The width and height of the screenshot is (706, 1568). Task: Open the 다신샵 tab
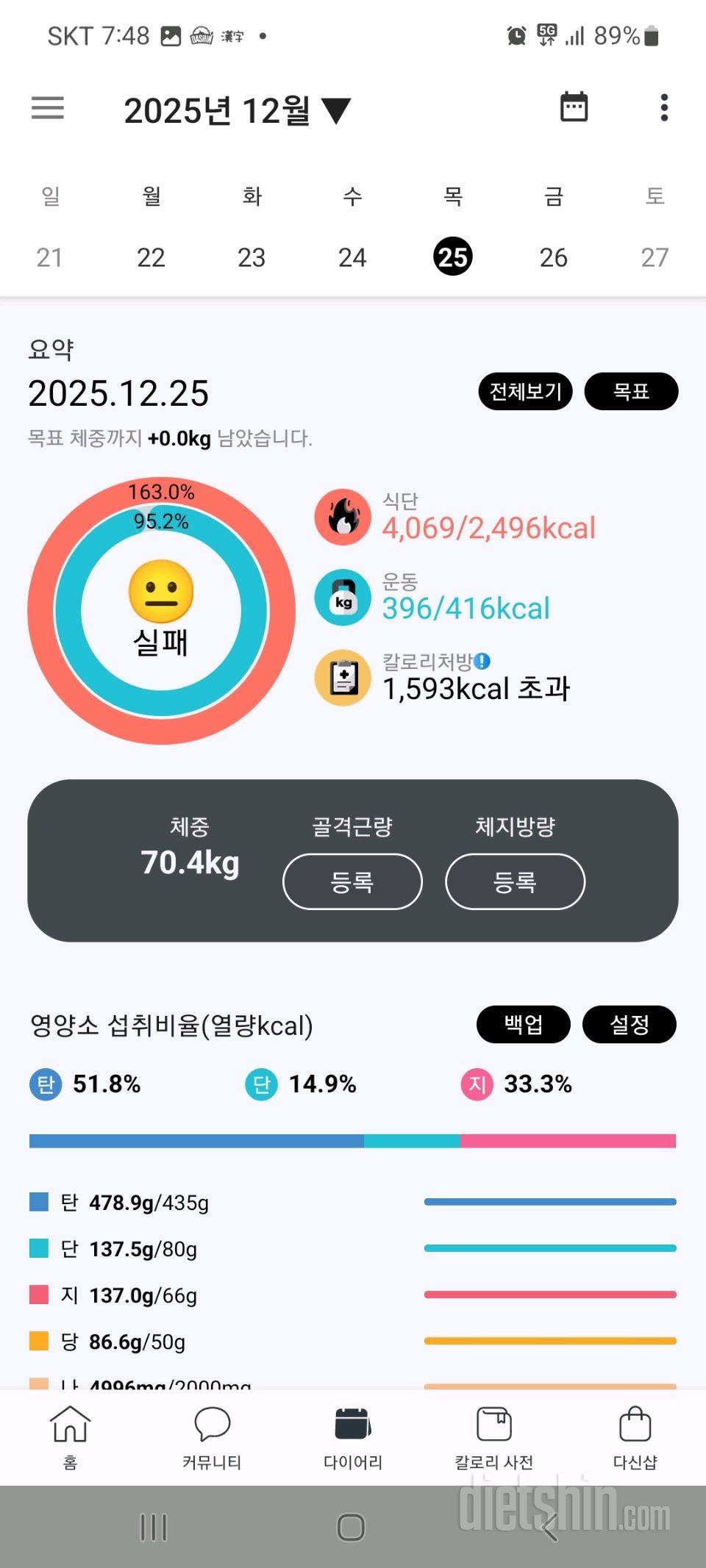click(635, 1437)
